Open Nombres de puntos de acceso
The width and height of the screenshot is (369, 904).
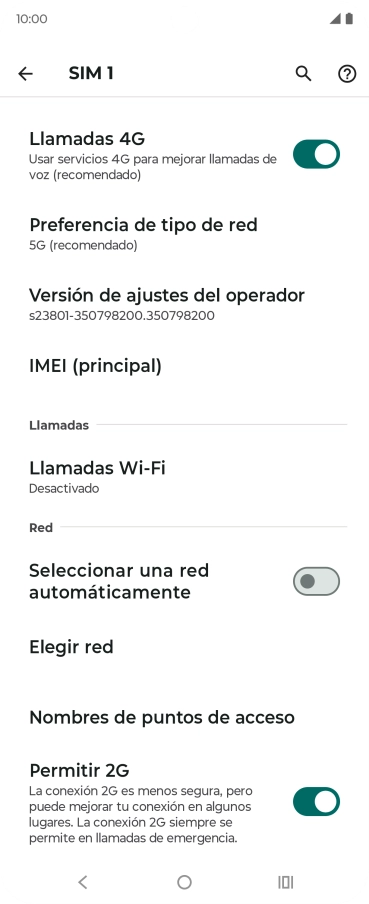point(184,717)
